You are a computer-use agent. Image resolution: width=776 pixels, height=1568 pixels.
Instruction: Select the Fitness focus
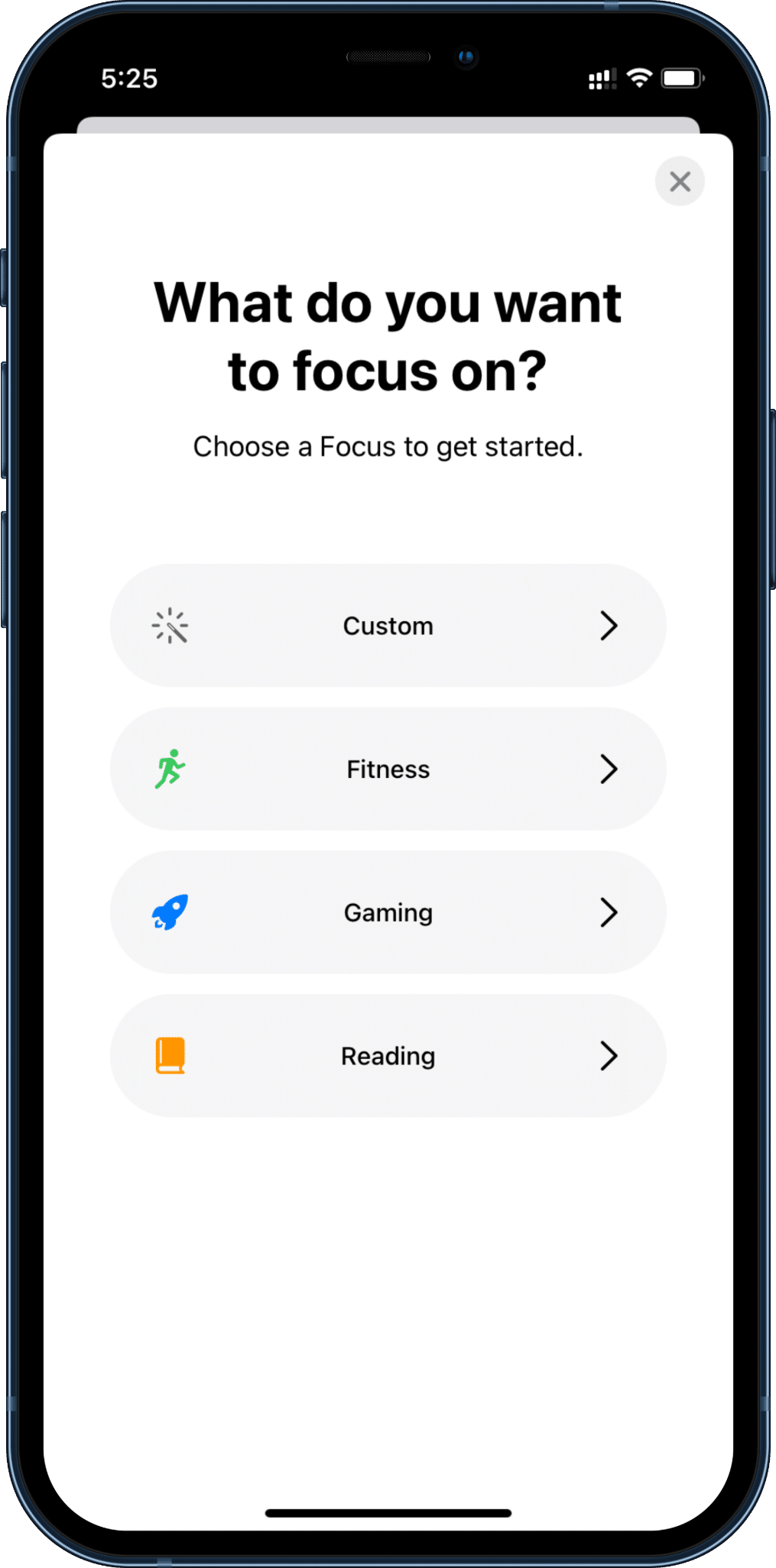point(388,769)
